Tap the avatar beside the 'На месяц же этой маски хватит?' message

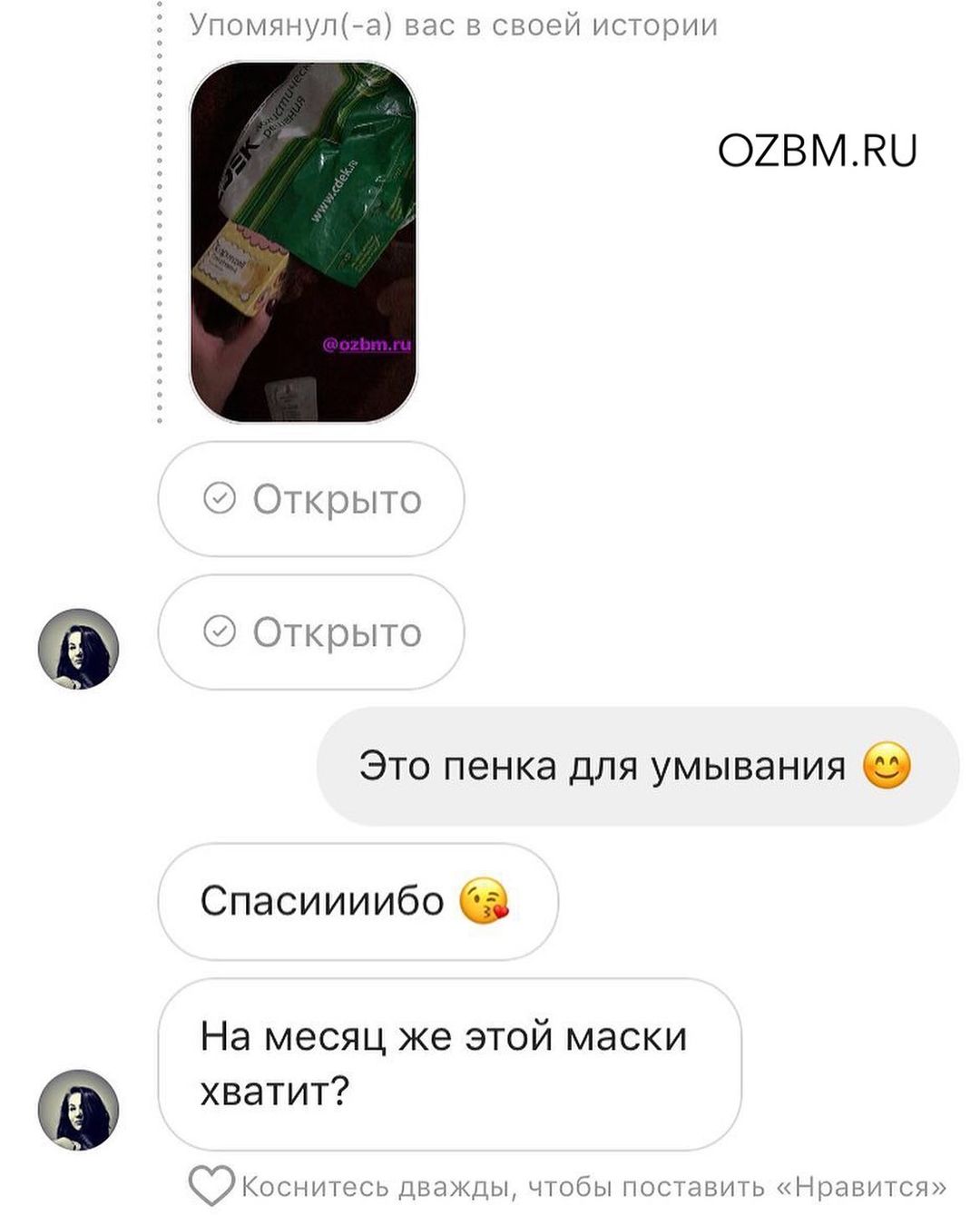(x=79, y=1109)
